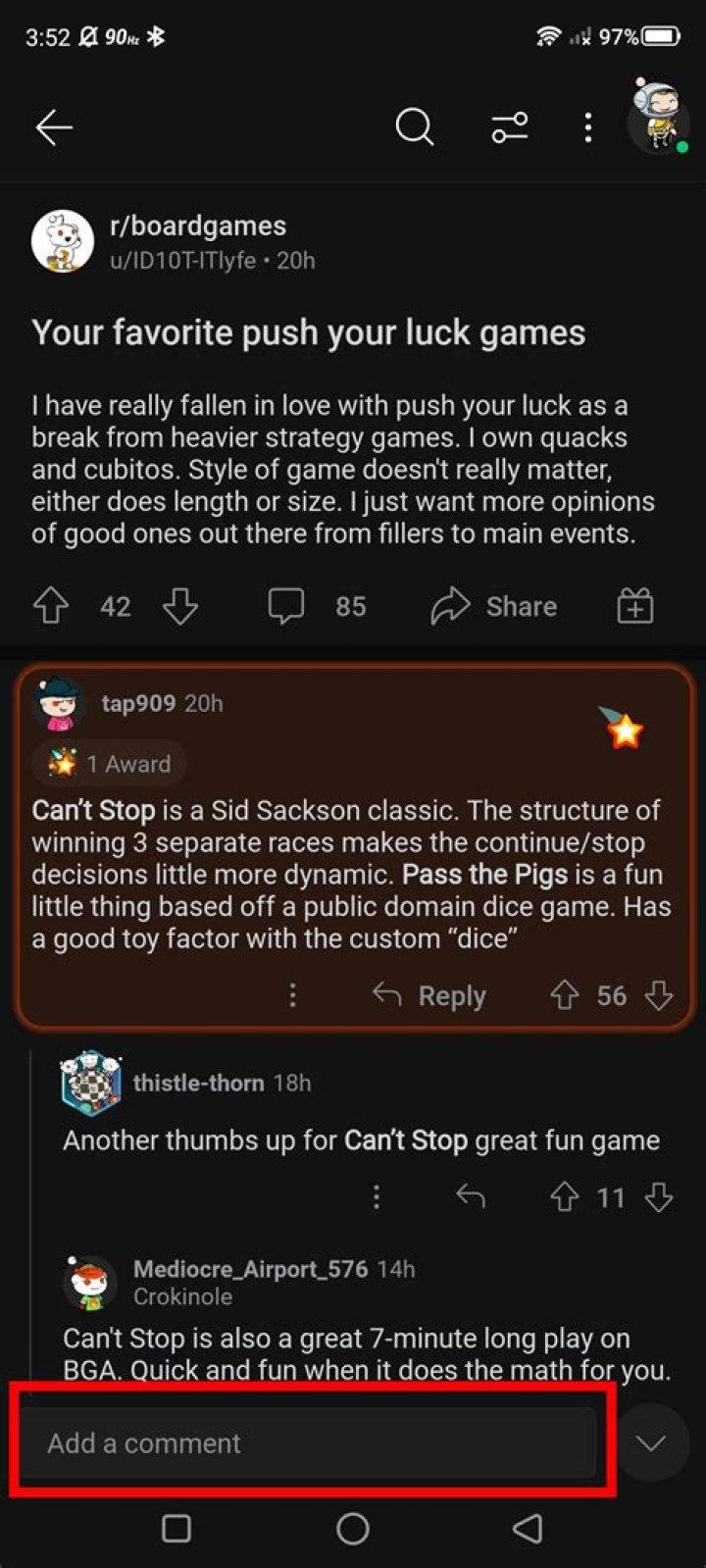Go back using the top arrow
This screenshot has width=706, height=1568.
pyautogui.click(x=54, y=127)
